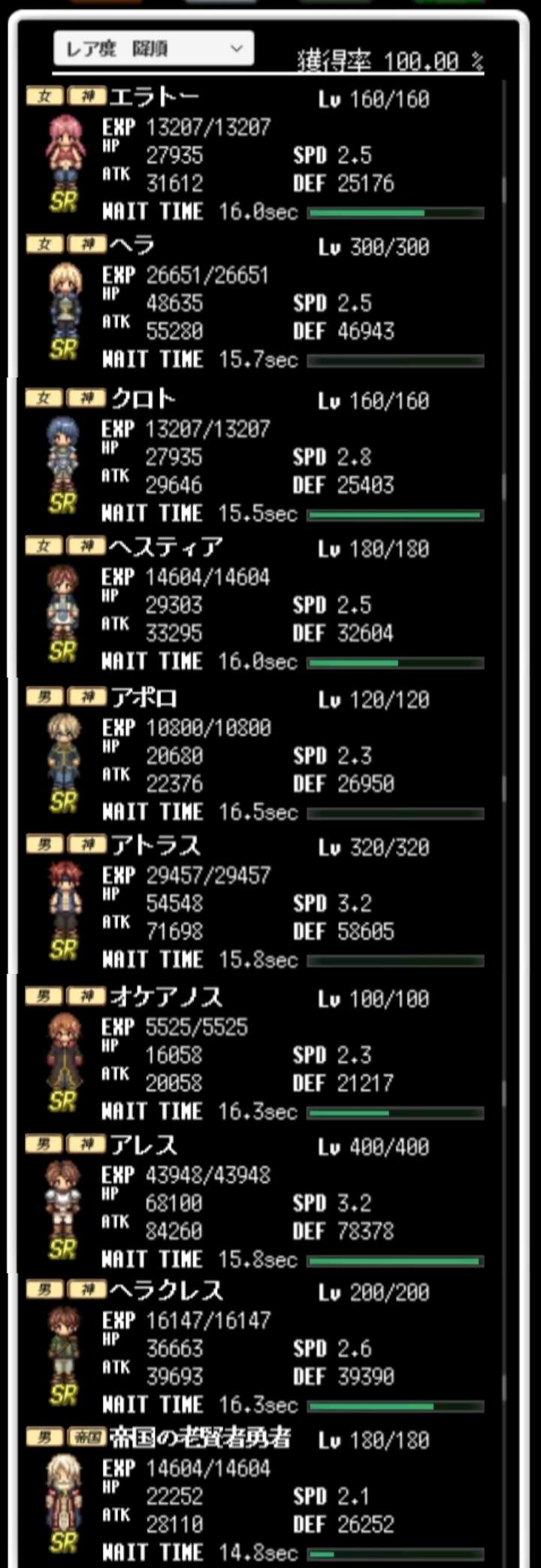View ヘスティア's character details
Viewport: 541px width, 1568px height.
(255, 605)
